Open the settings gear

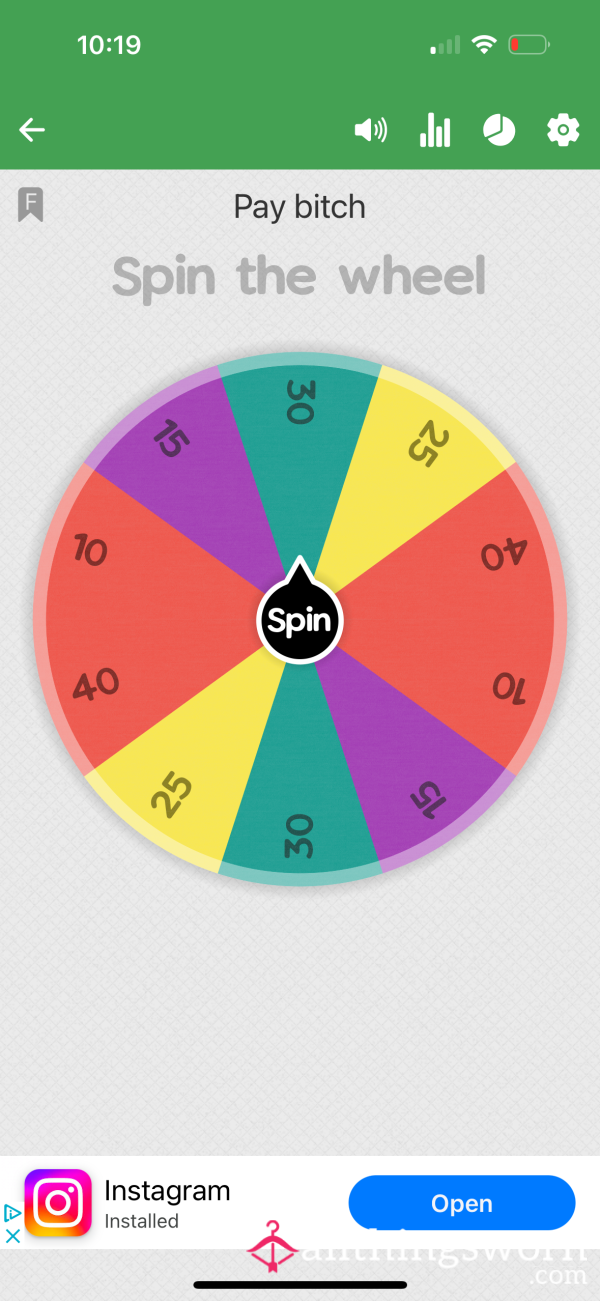click(563, 130)
